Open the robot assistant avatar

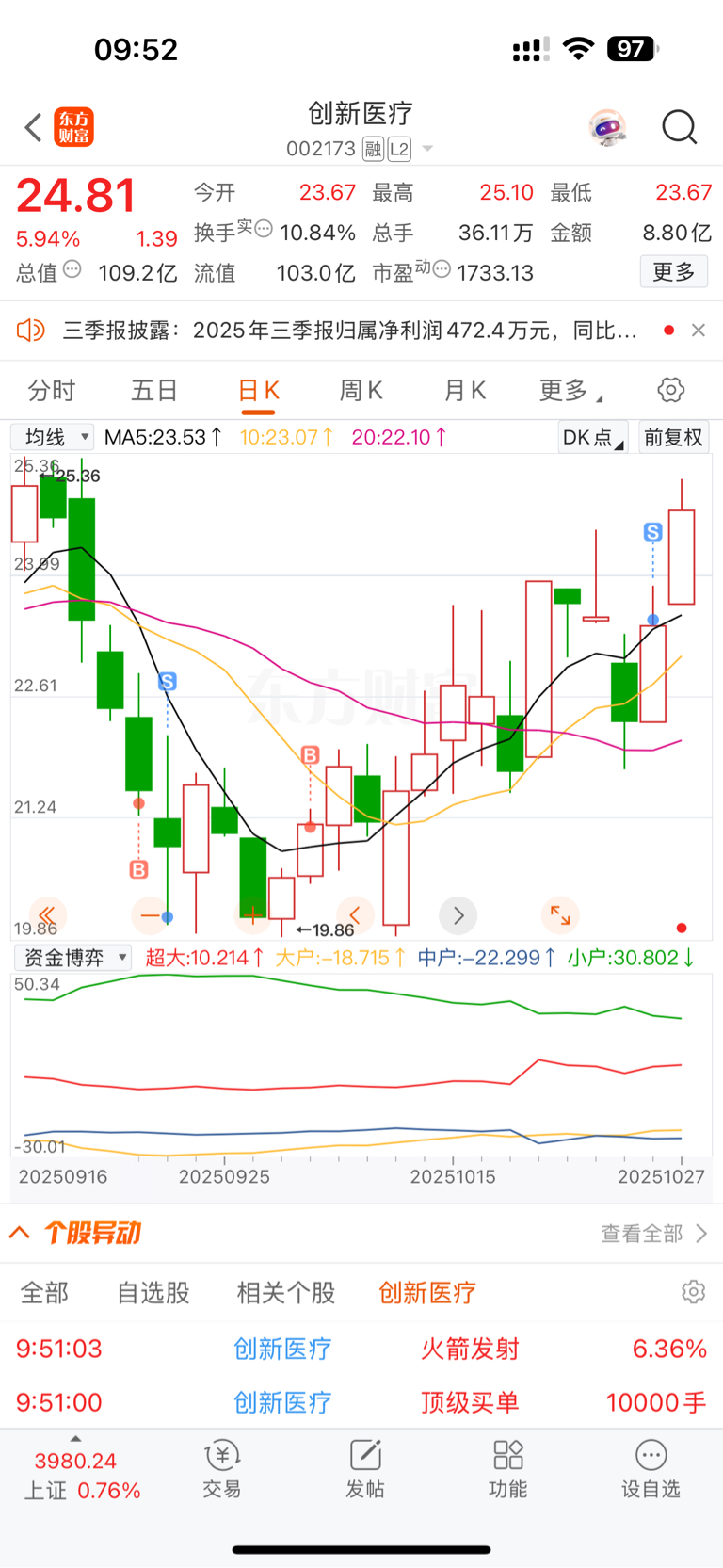[x=608, y=127]
